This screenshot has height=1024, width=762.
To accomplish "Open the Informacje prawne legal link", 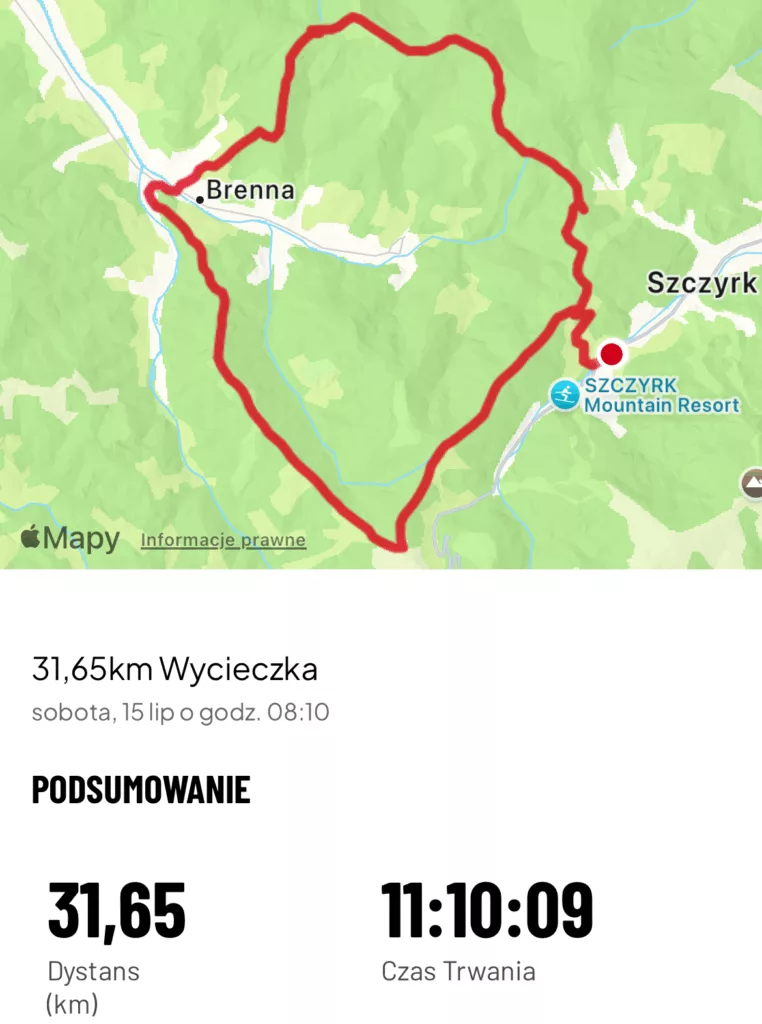I will [223, 541].
